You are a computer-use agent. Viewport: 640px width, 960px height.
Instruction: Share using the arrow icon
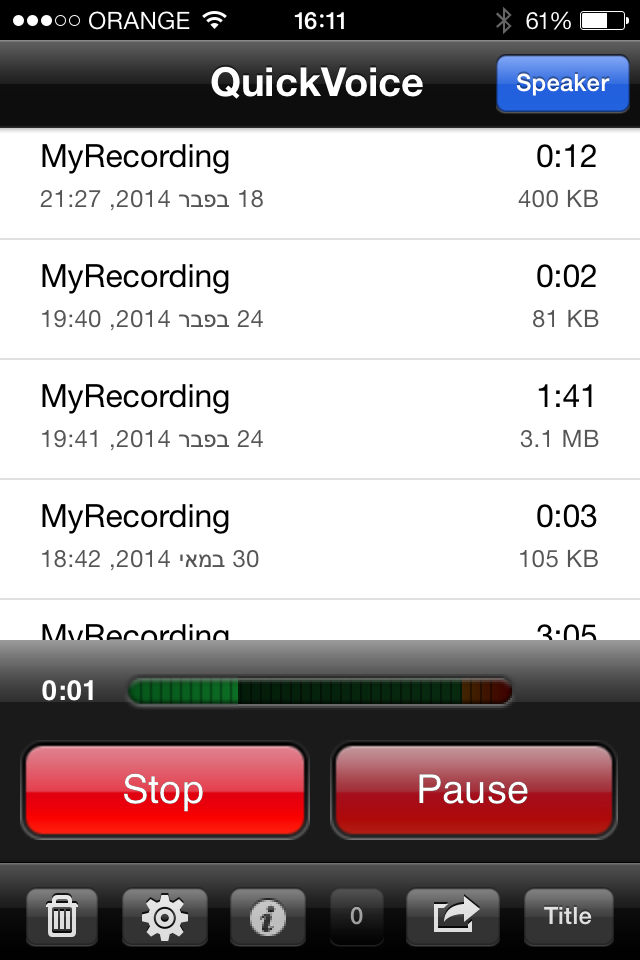454,916
